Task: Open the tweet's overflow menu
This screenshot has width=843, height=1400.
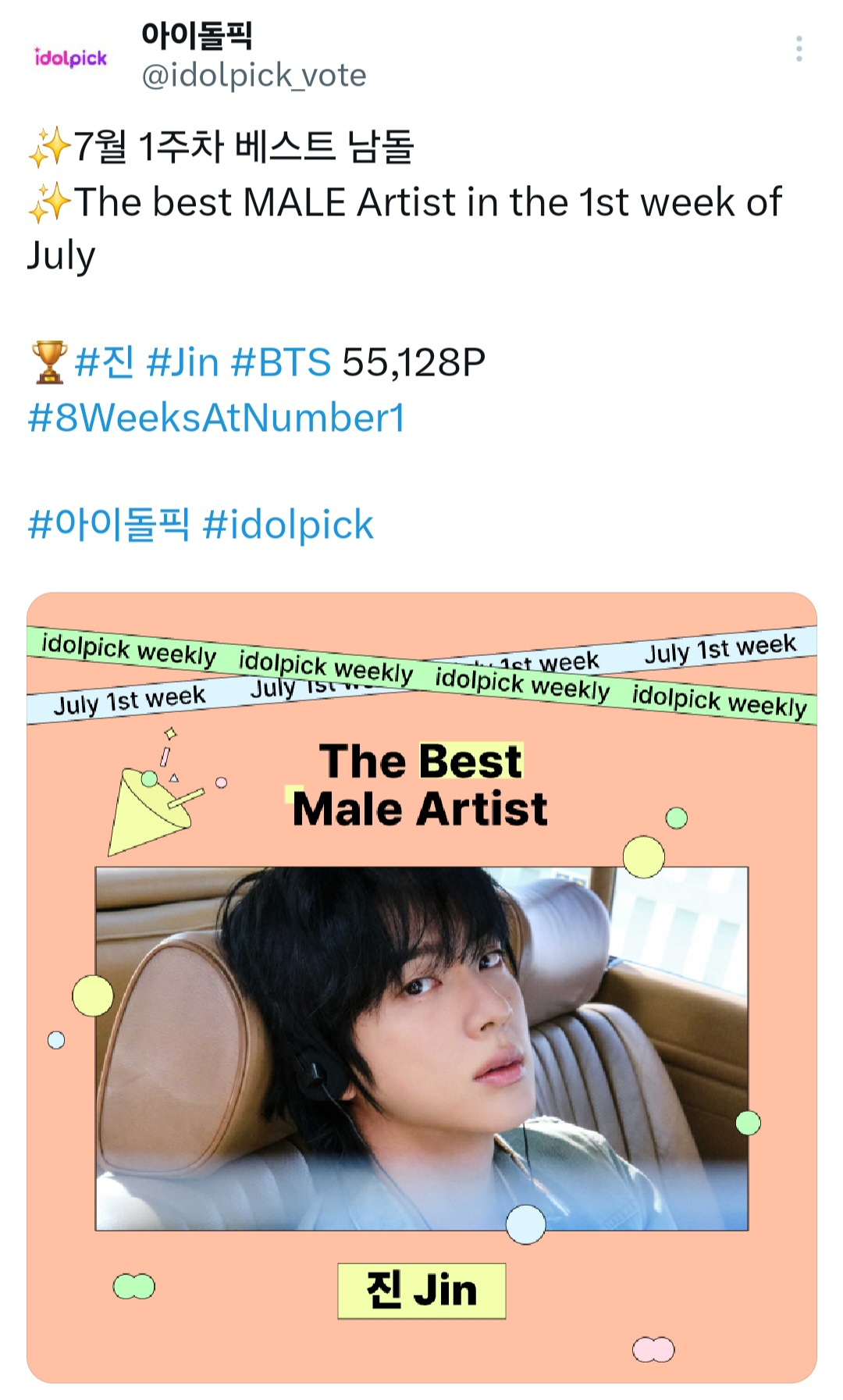Action: 799,49
